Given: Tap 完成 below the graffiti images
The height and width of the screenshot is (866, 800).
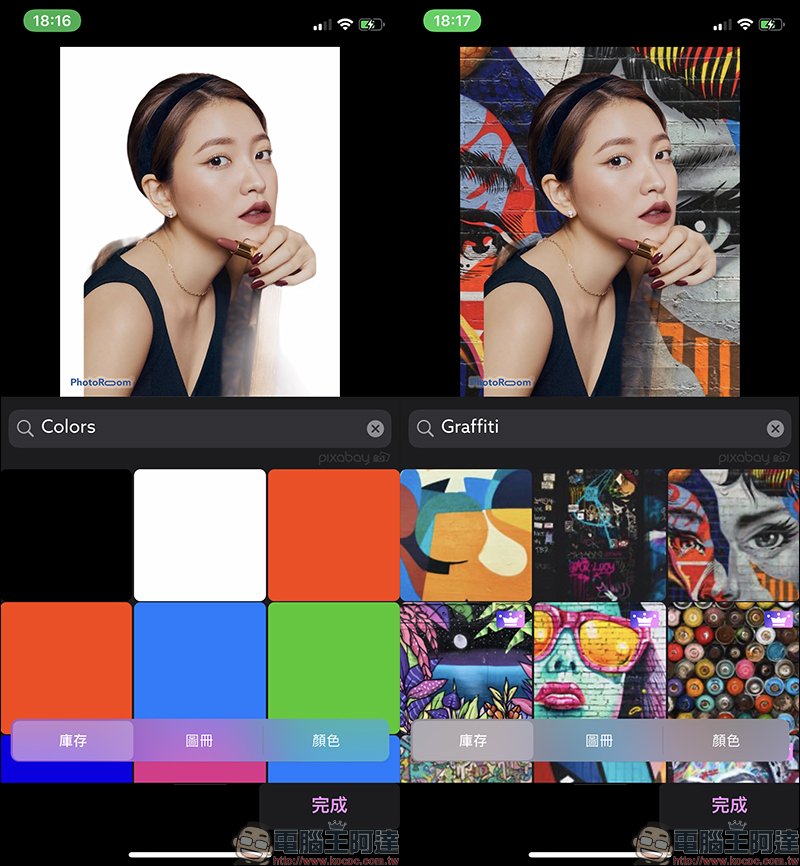Looking at the screenshot, I should click(x=729, y=805).
